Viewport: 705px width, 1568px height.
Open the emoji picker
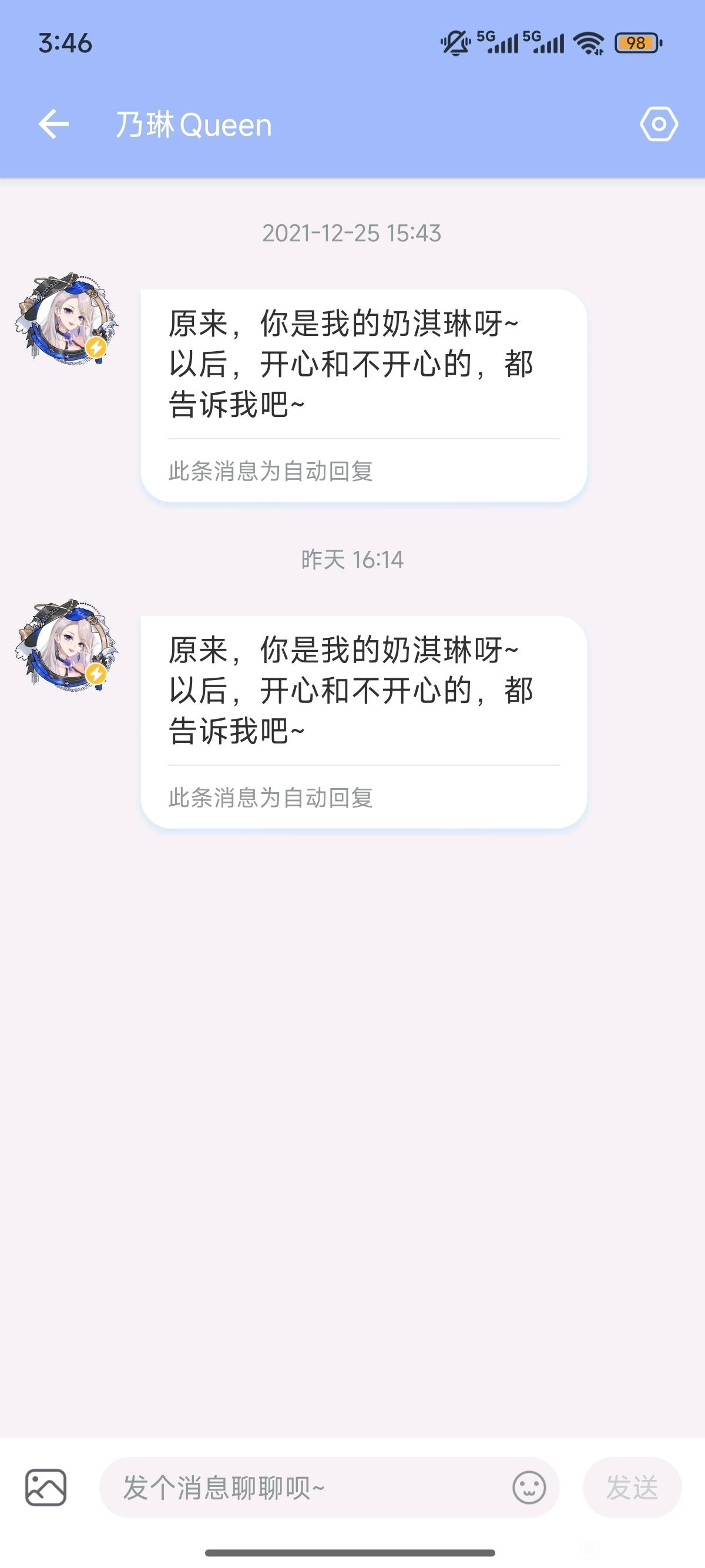(x=528, y=1487)
